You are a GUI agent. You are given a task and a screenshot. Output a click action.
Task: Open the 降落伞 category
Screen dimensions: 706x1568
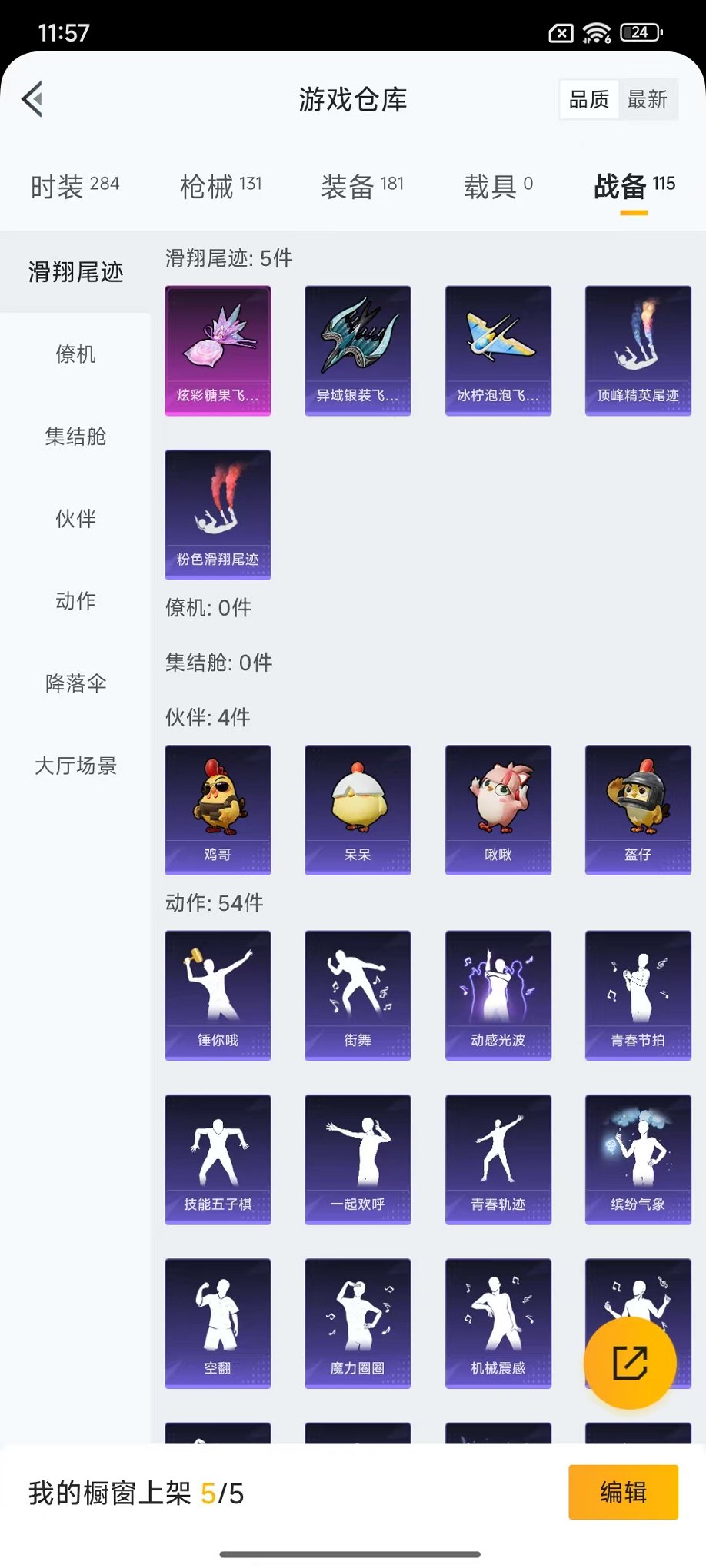point(75,683)
